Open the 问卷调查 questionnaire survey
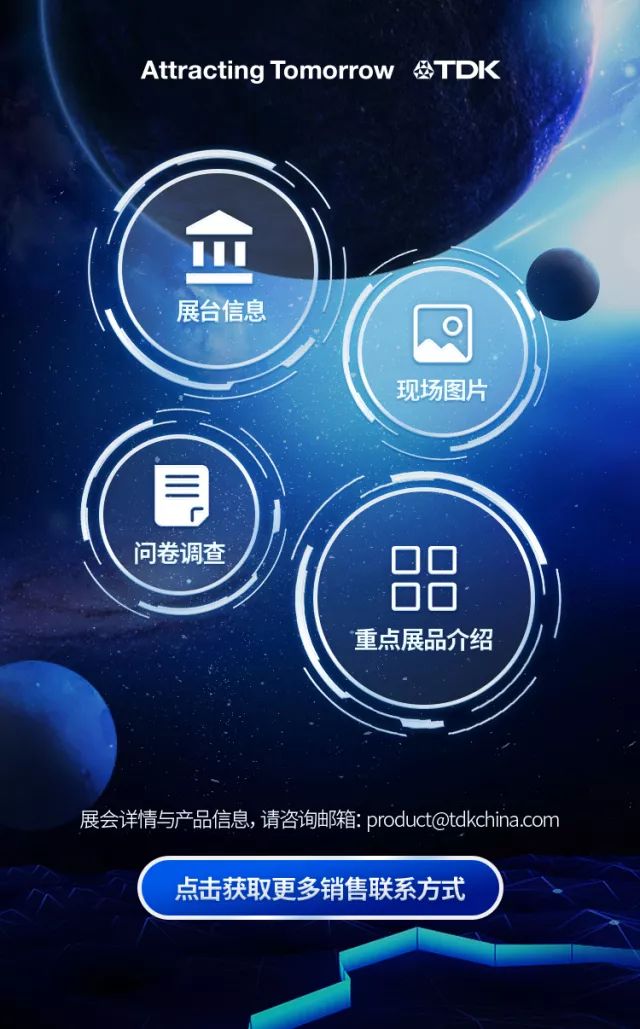Image resolution: width=640 pixels, height=1029 pixels. tap(181, 512)
